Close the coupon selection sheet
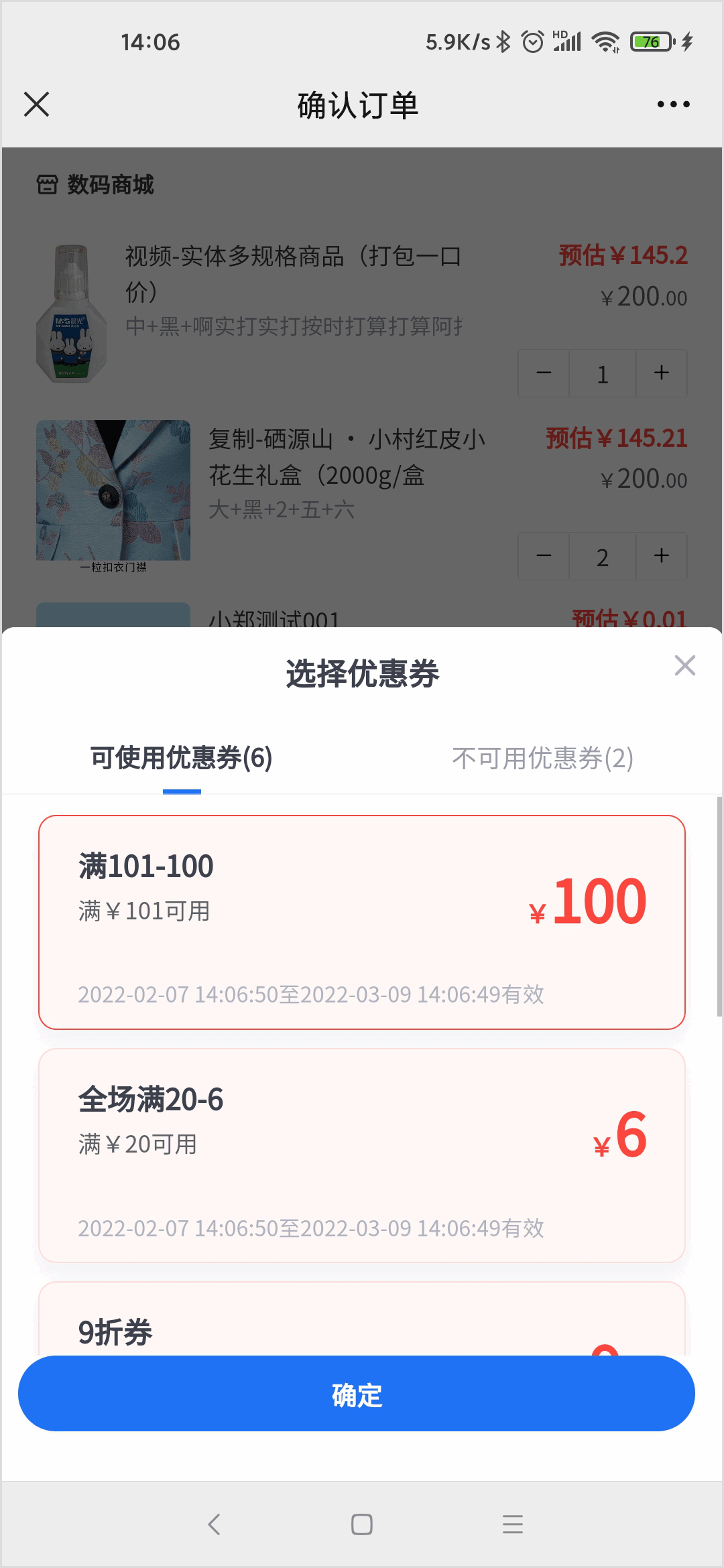 [x=685, y=665]
